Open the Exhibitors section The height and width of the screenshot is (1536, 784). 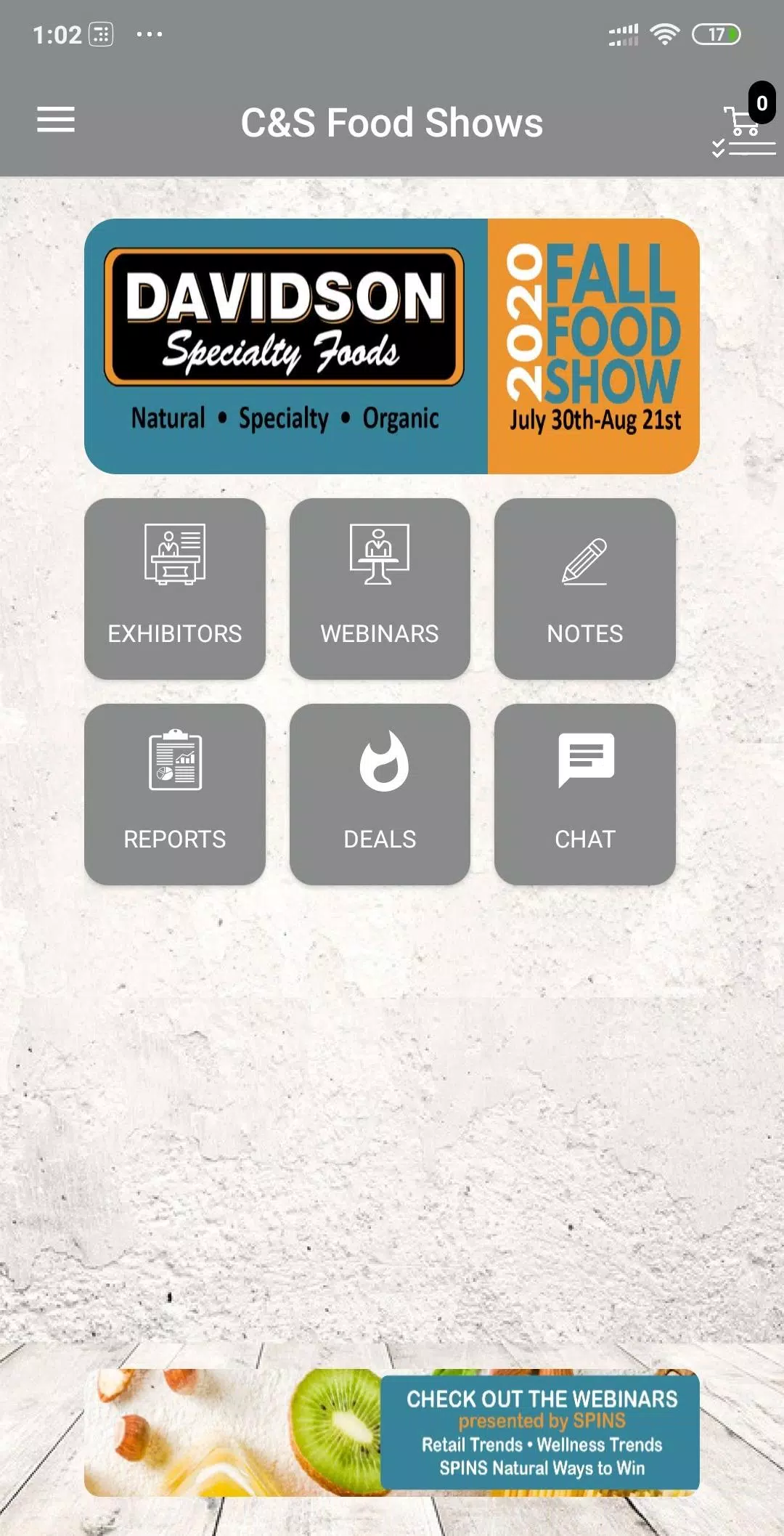[x=175, y=589]
